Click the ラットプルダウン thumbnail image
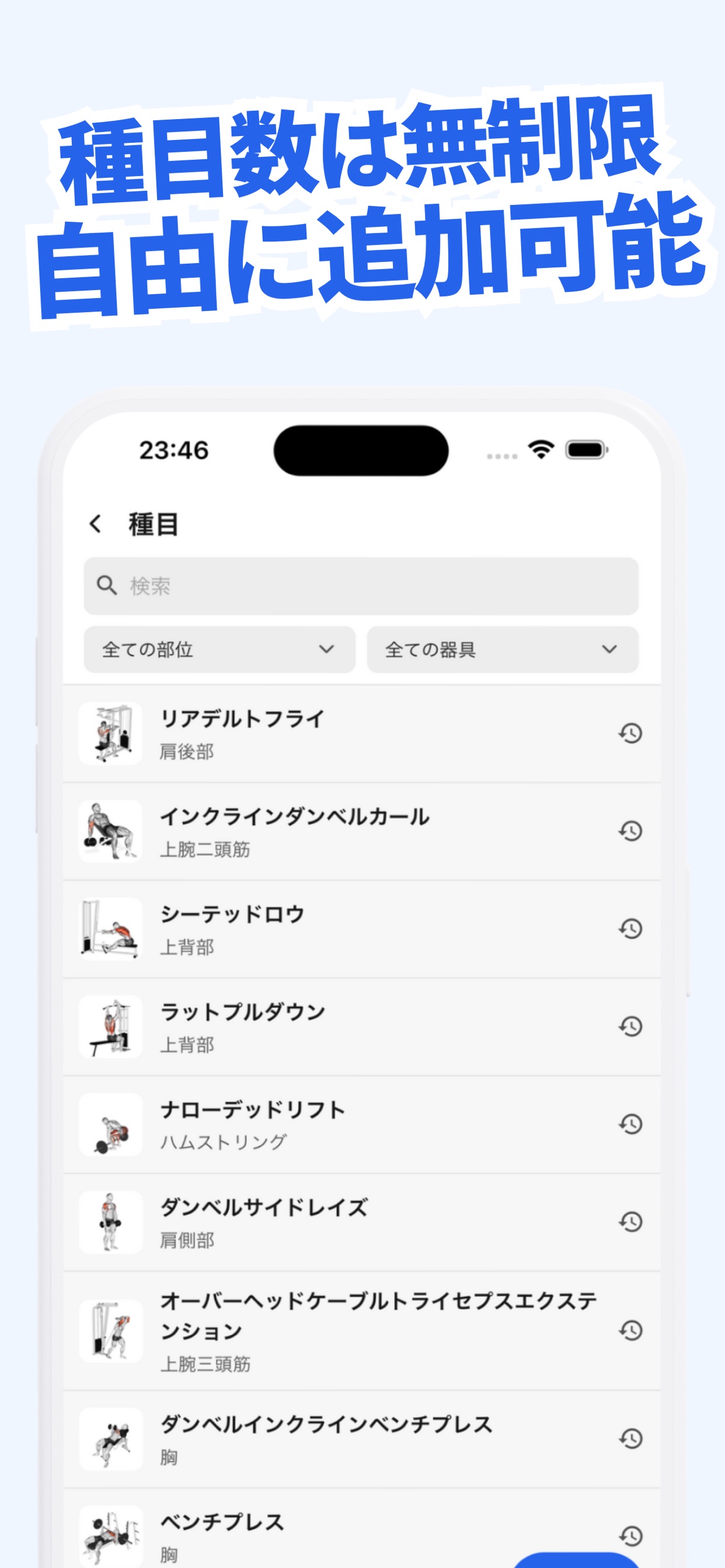 (x=111, y=1028)
